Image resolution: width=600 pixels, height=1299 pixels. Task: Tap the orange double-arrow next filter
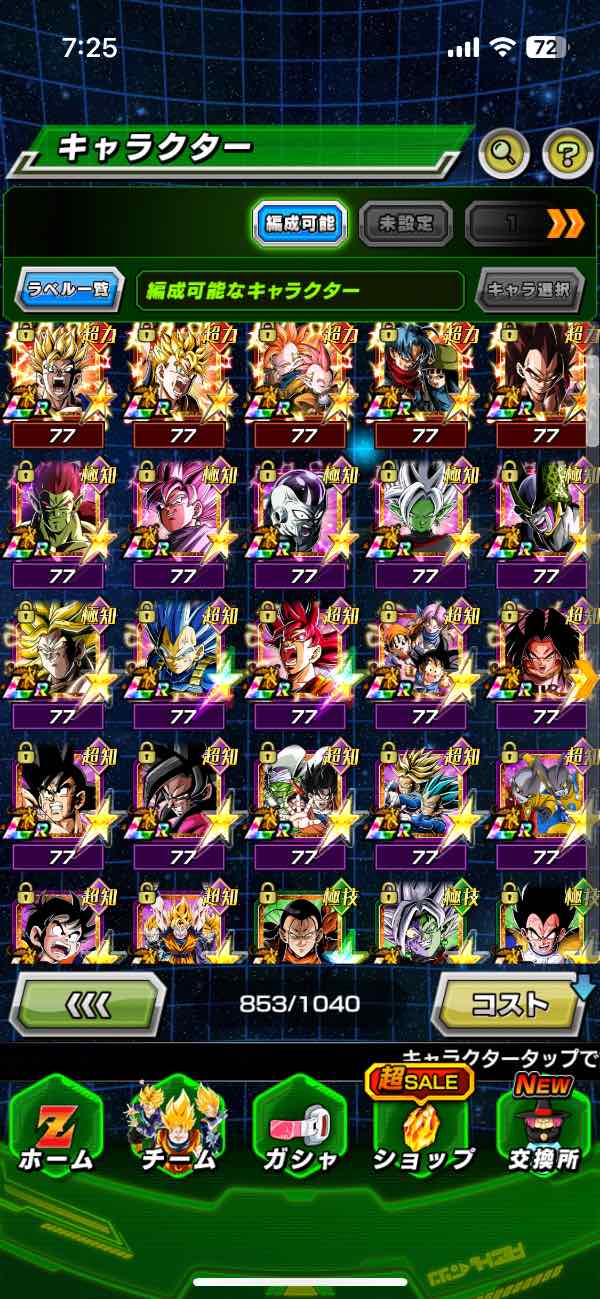(x=565, y=224)
